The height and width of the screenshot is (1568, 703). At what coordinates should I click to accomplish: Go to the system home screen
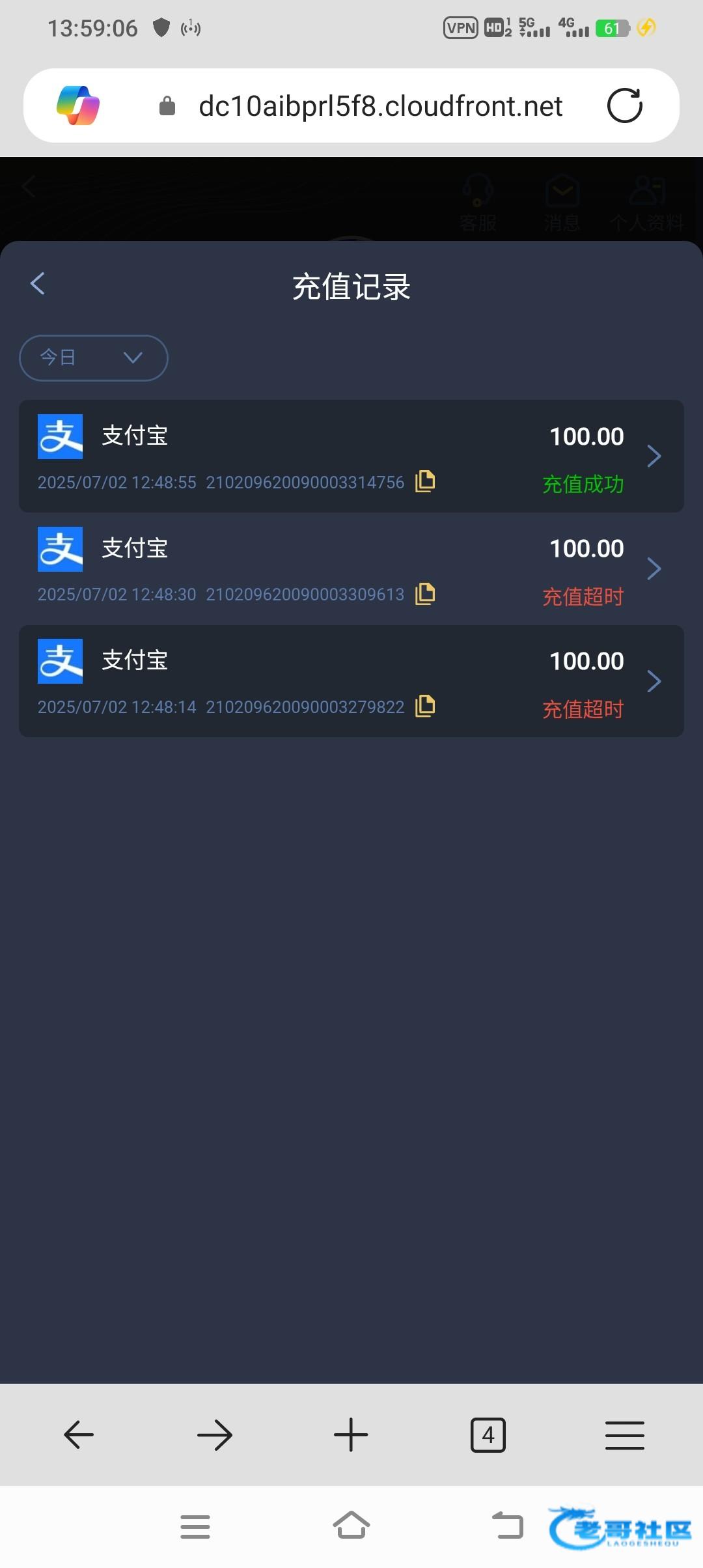(x=351, y=1526)
